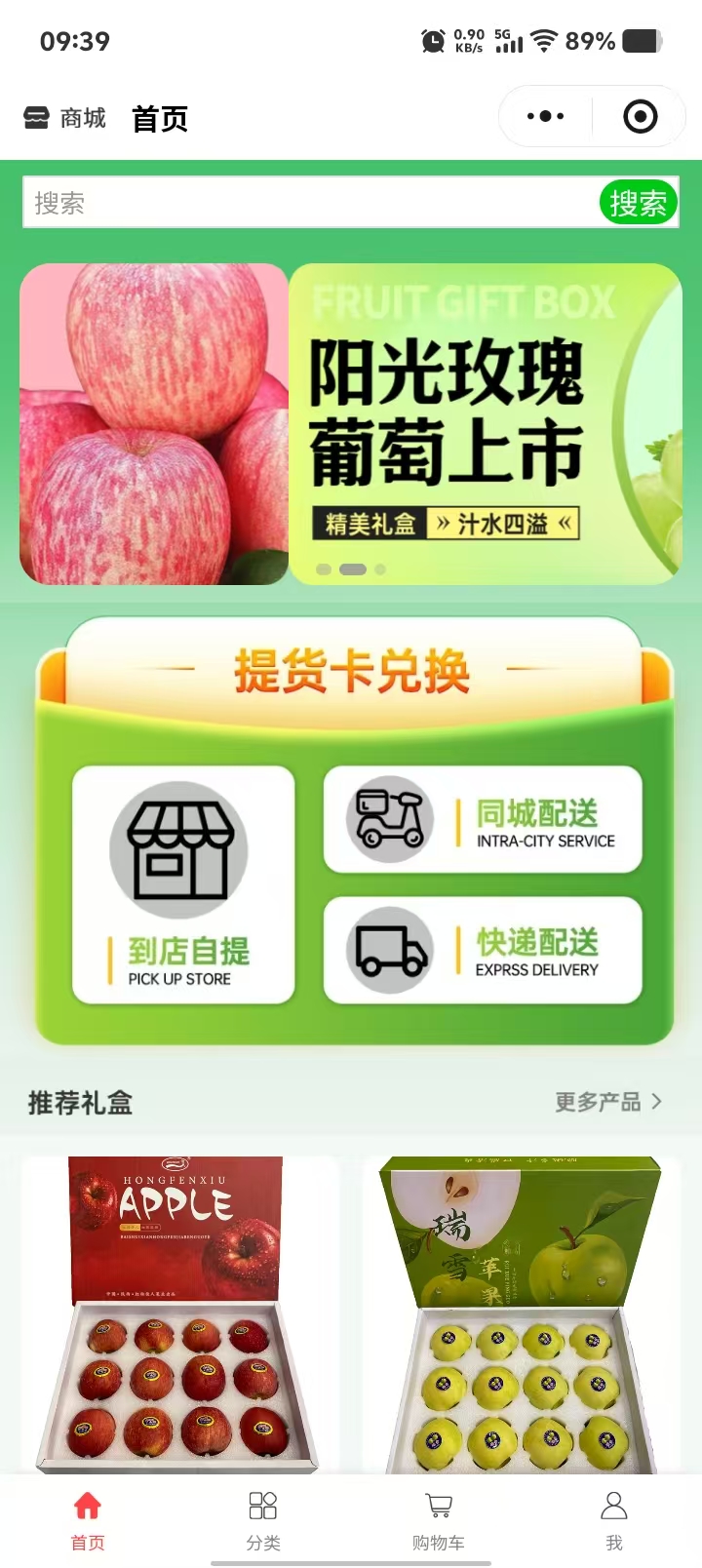Go to the 我 profile tab
Screen dimensions: 702x1568
tap(614, 1519)
